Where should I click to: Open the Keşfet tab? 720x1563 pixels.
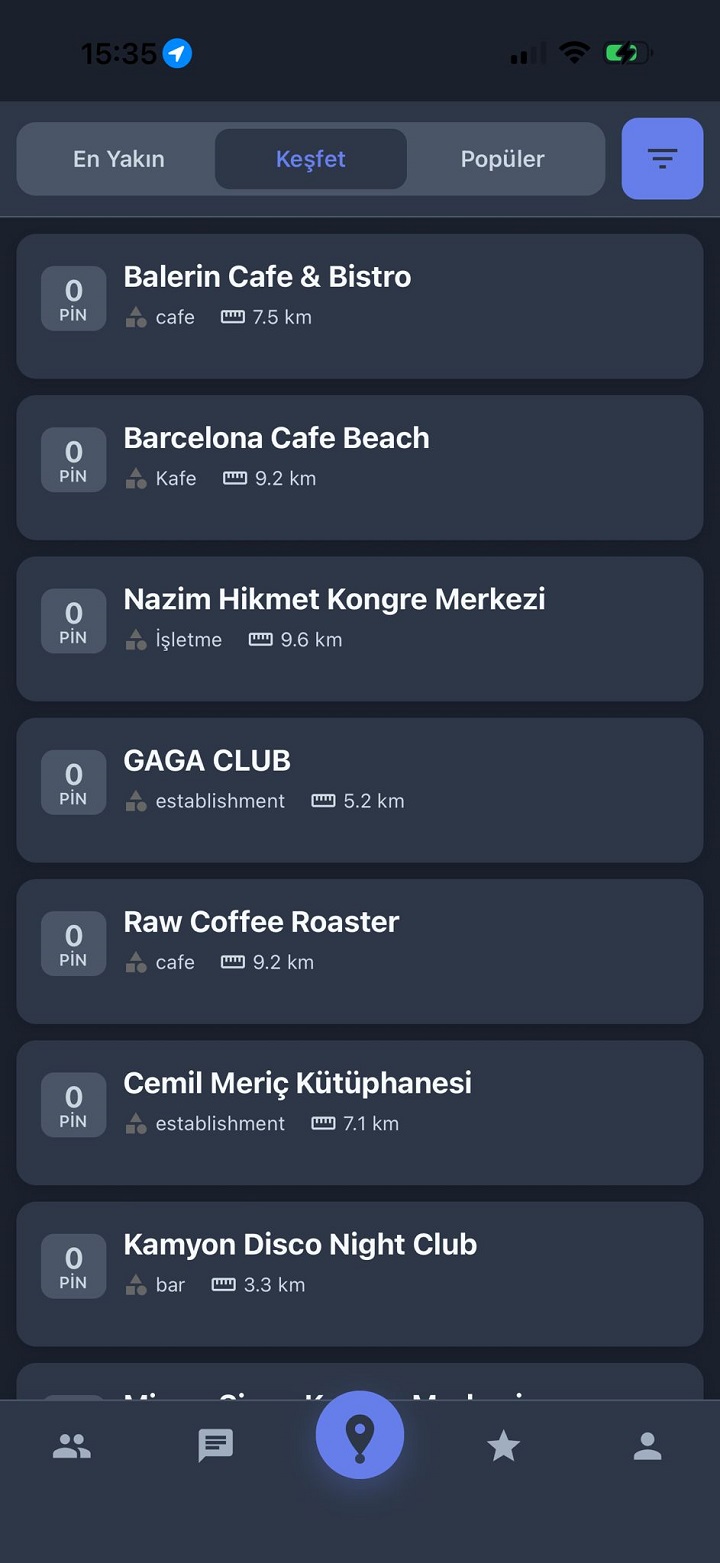click(310, 158)
